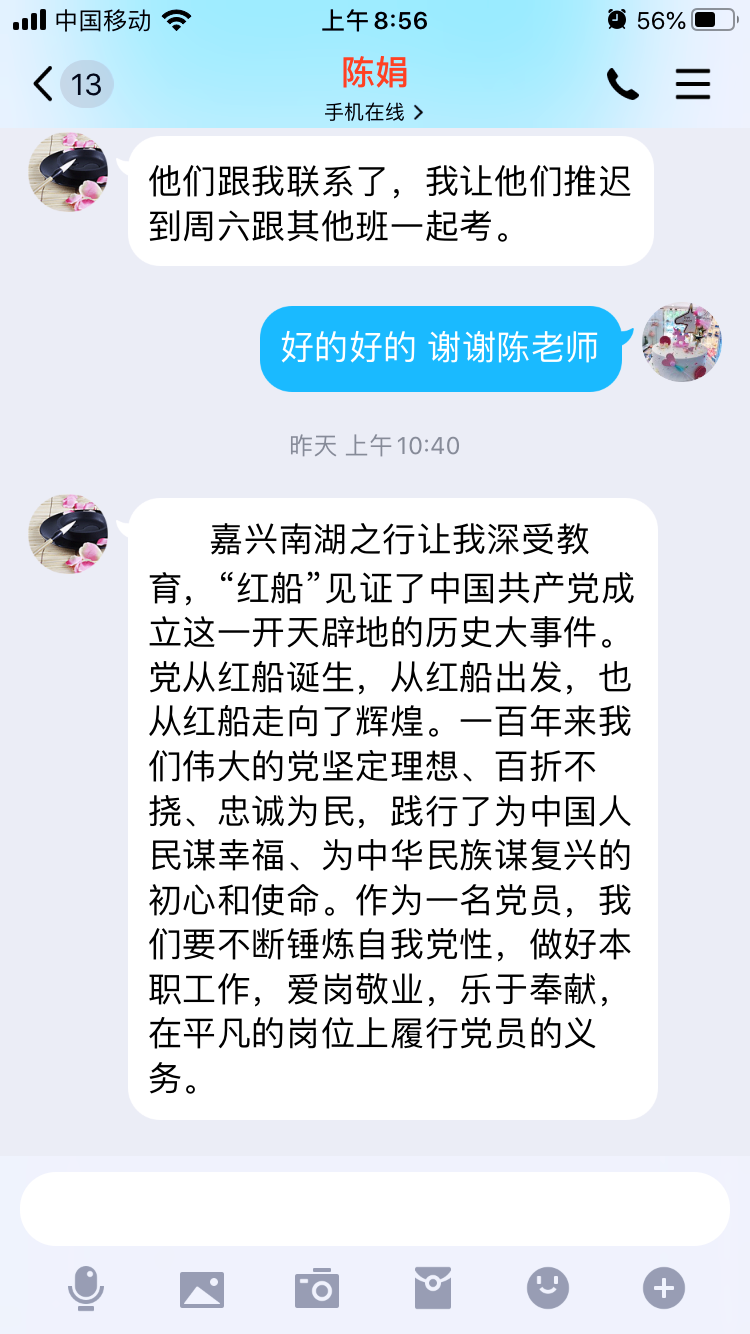Tap my own avatar beside 好的好的 message
Image resolution: width=750 pixels, height=1334 pixels.
point(682,343)
